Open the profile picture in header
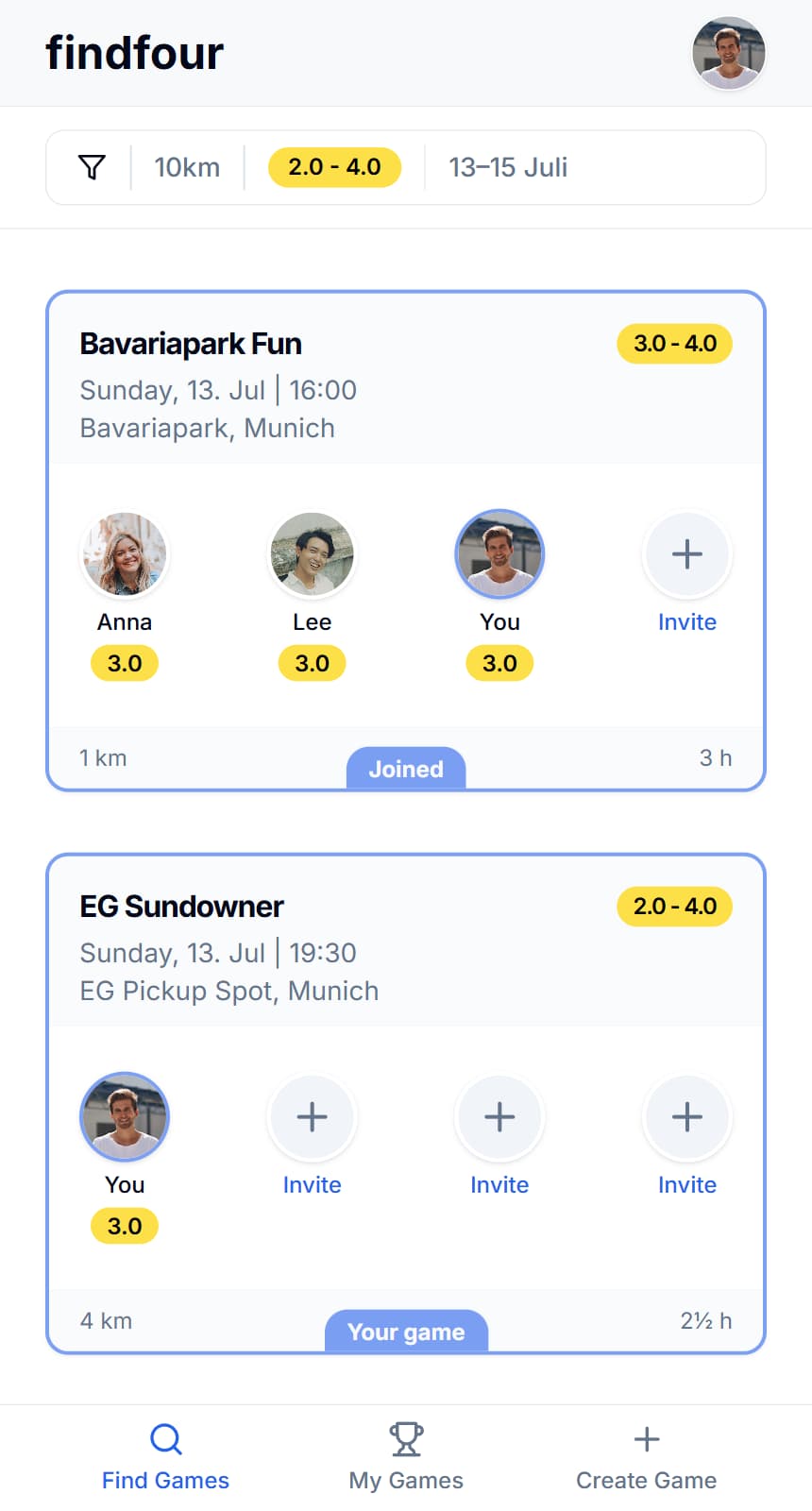The width and height of the screenshot is (812, 1511). [x=728, y=53]
